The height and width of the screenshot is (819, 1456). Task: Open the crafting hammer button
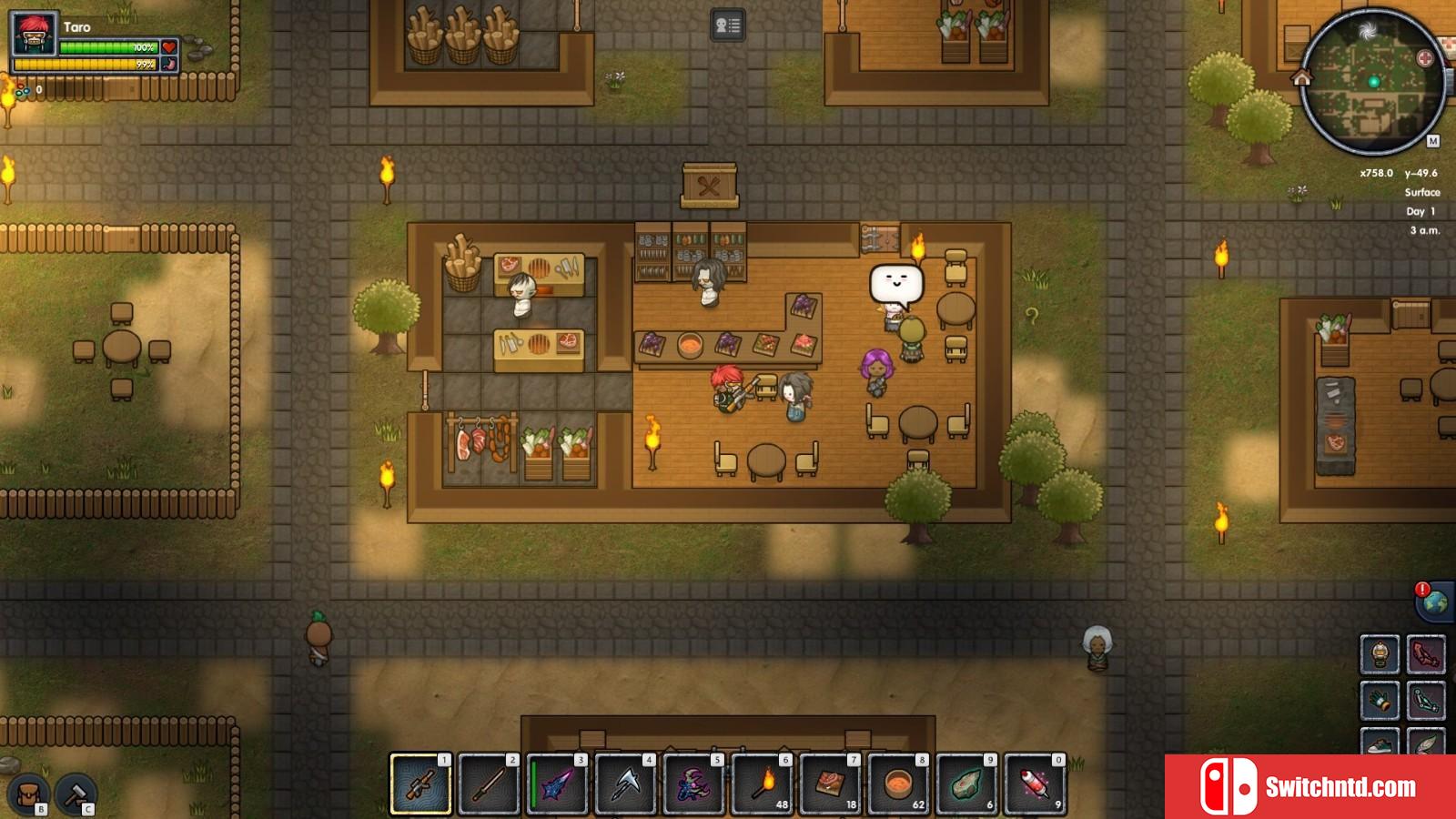point(76,794)
